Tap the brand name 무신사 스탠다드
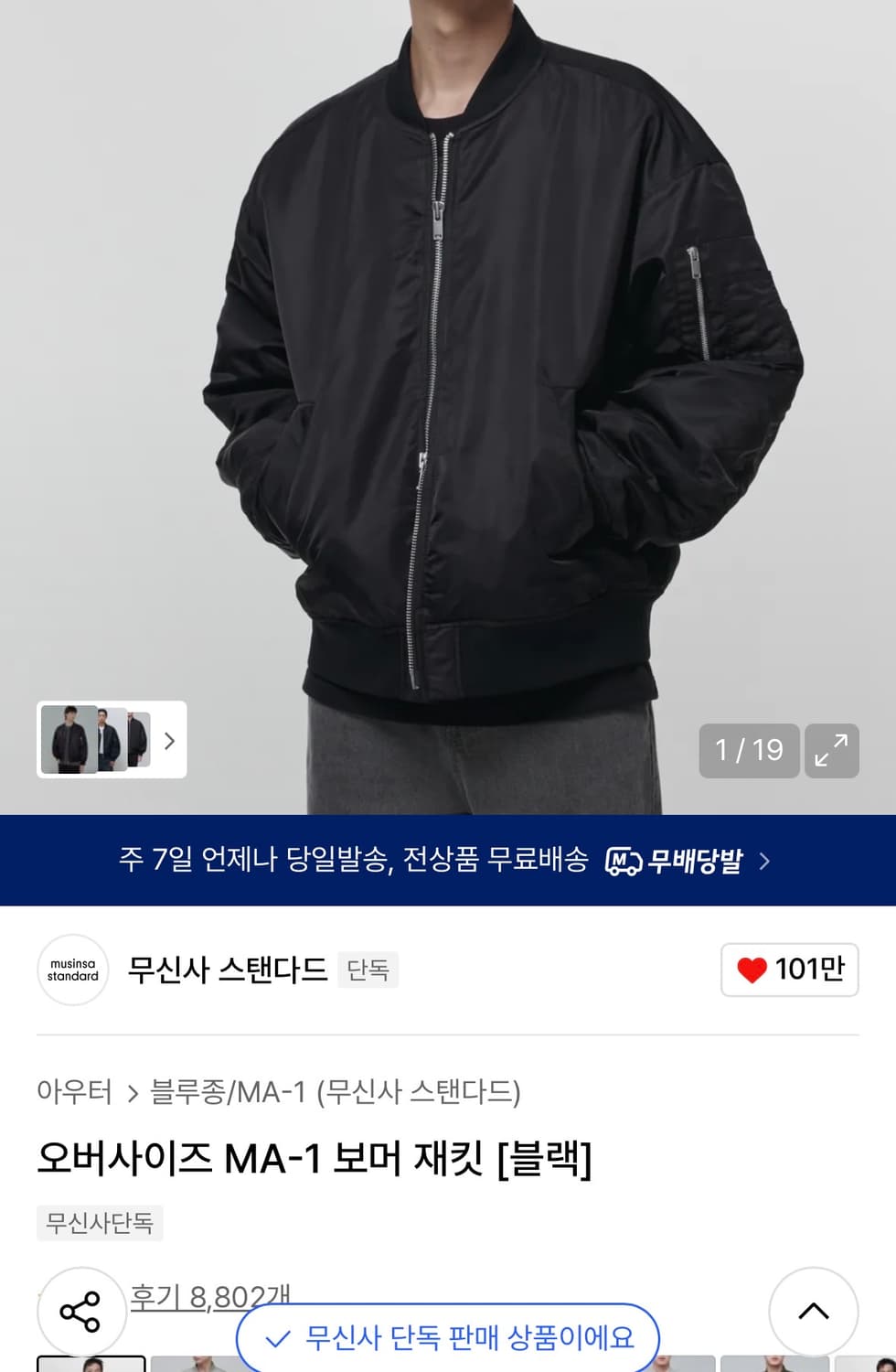 (x=229, y=970)
